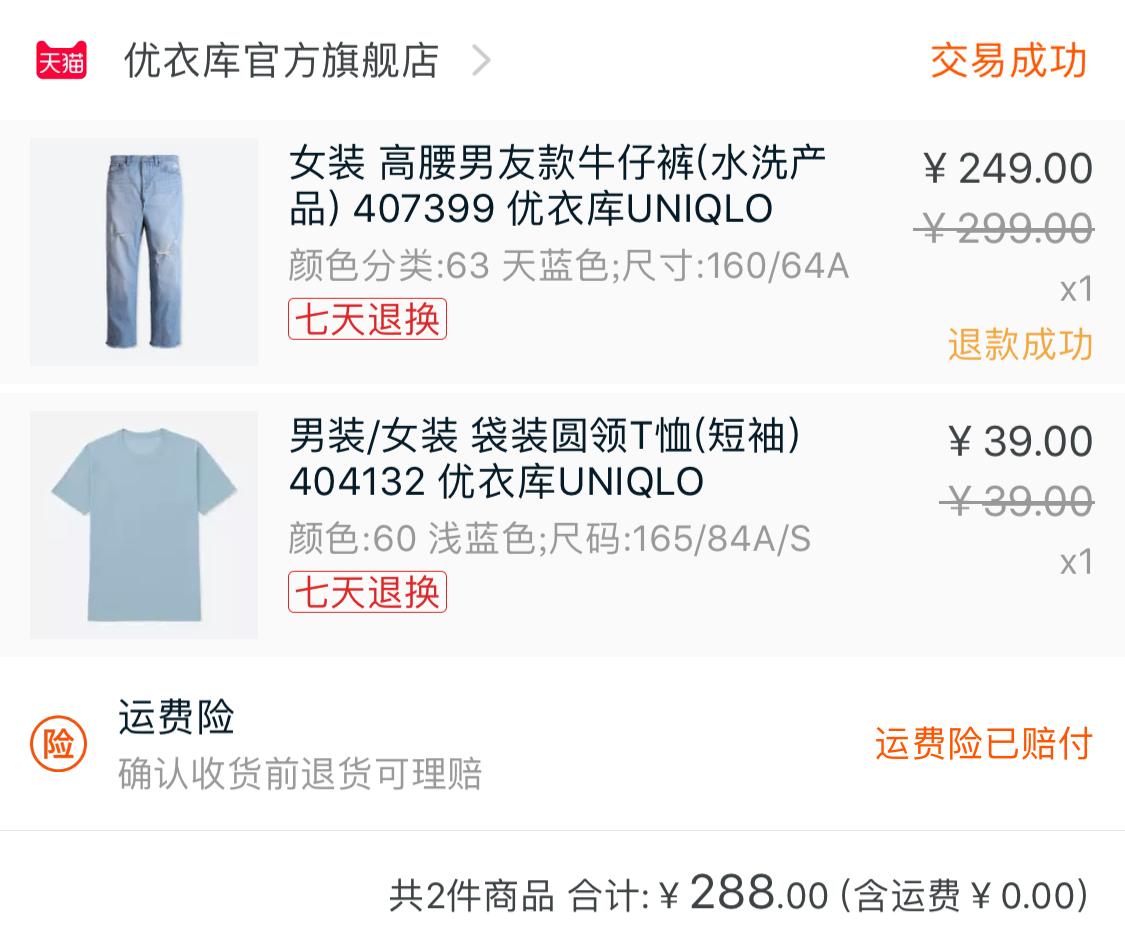Image resolution: width=1125 pixels, height=943 pixels.
Task: Open the 高腰男友款牛仔裤 order item
Action: (558, 187)
